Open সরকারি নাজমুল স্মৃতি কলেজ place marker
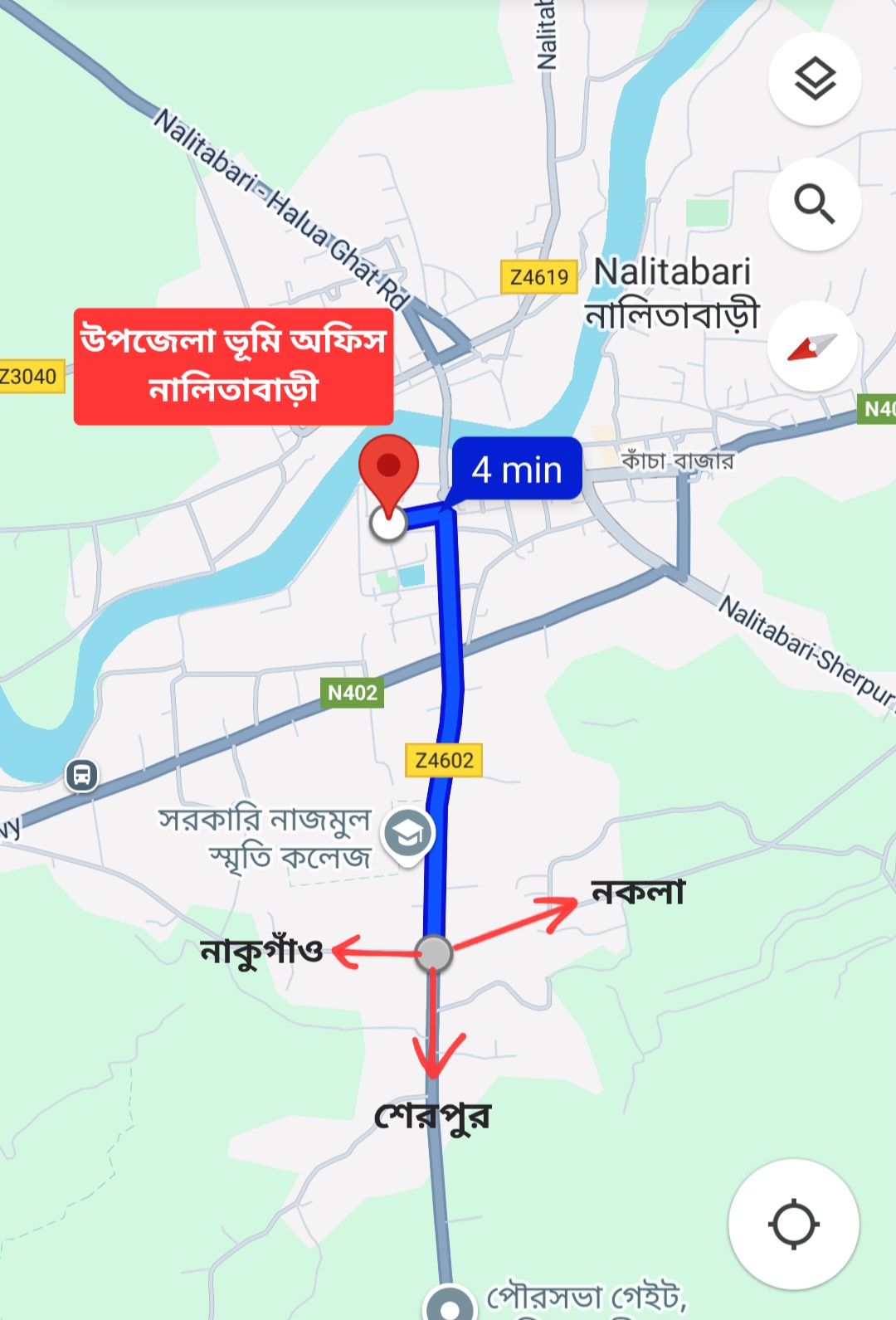 (x=408, y=833)
